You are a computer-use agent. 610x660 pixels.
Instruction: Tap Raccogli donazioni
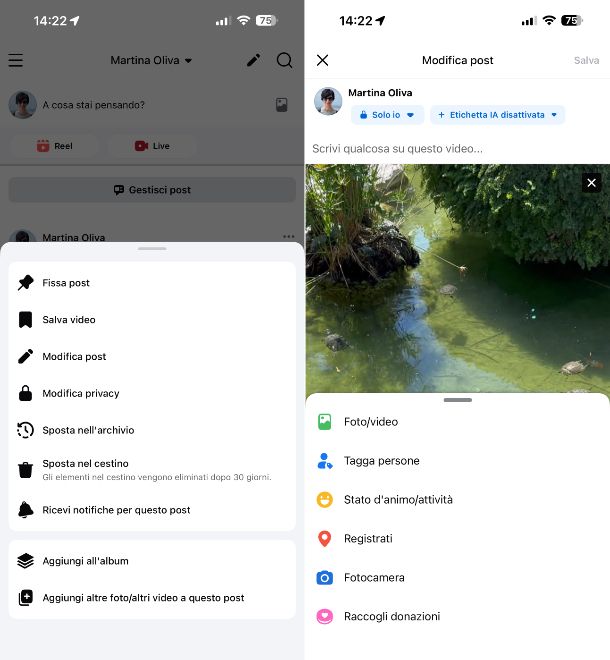point(391,617)
